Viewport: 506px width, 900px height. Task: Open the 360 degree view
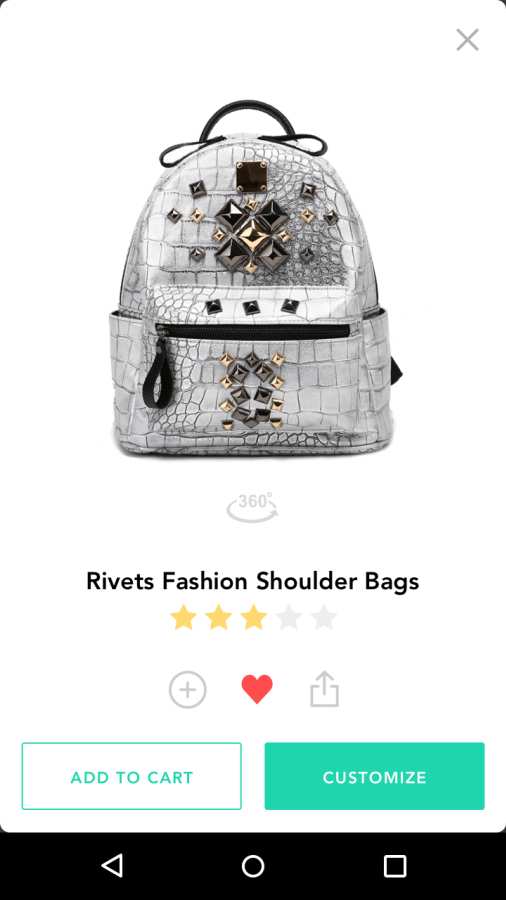[252, 507]
